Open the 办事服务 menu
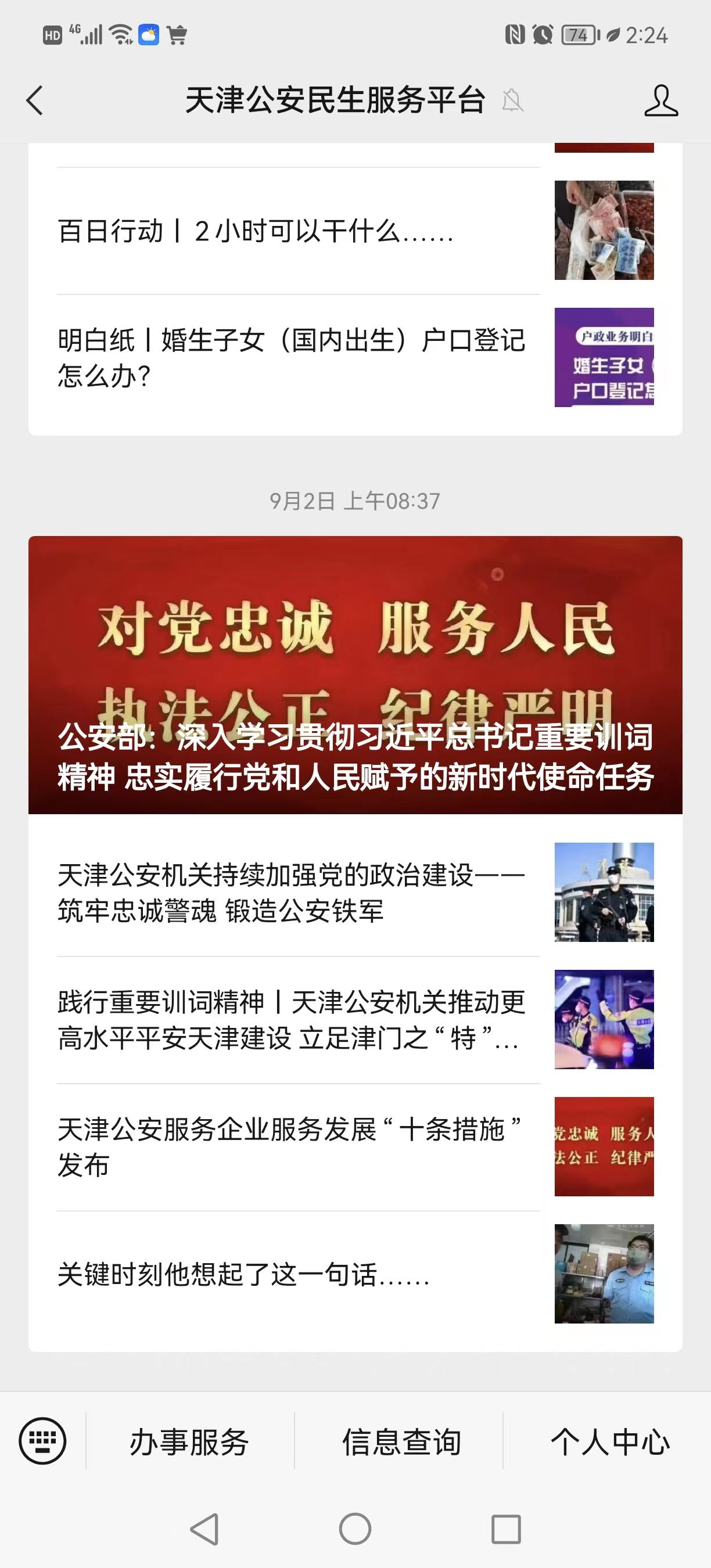 [189, 1442]
